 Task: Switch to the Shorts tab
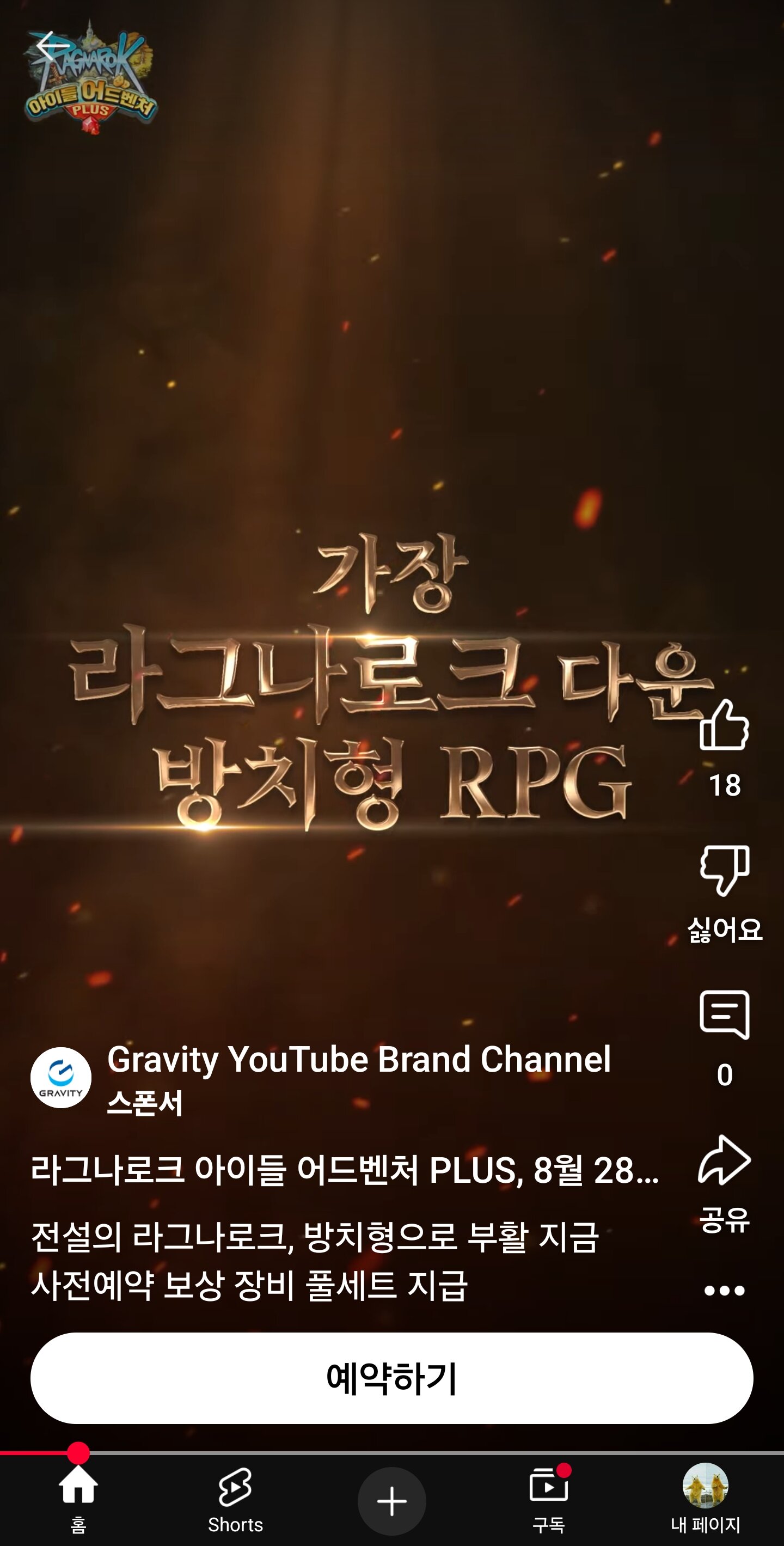tap(235, 1498)
